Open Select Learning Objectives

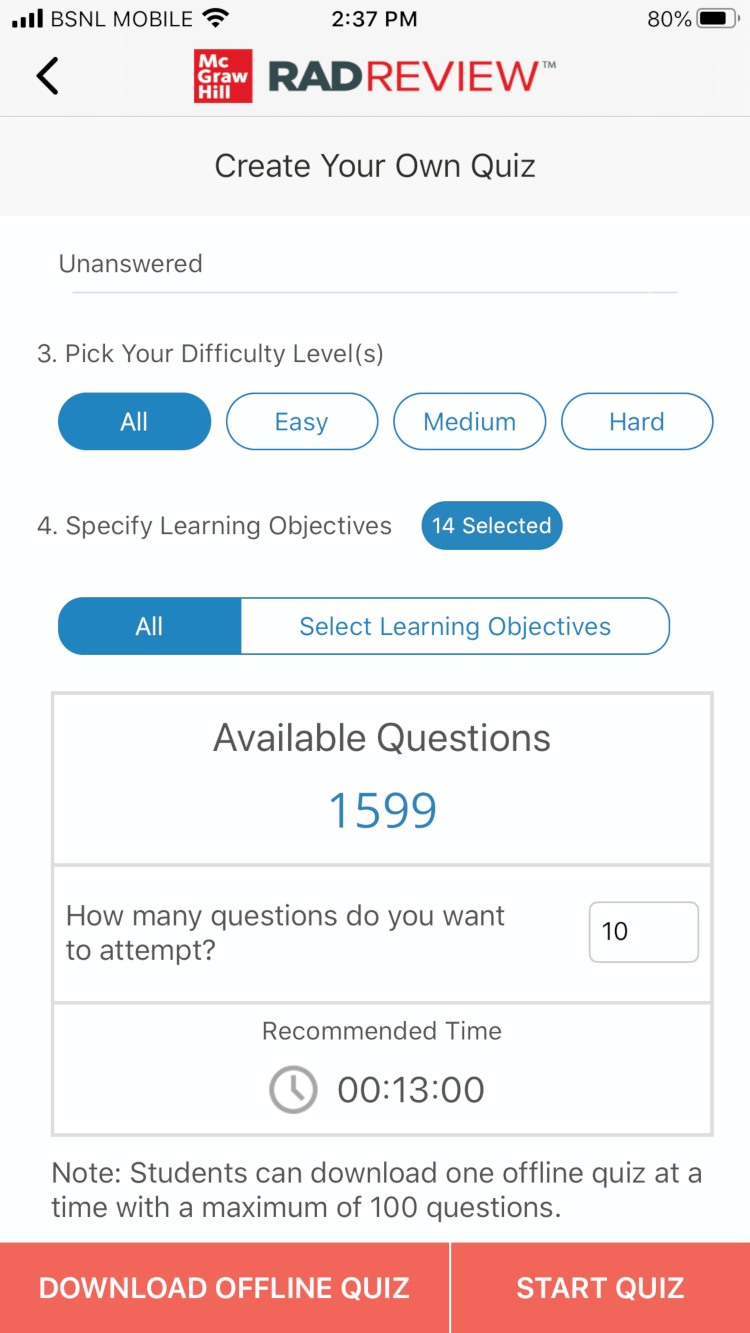[455, 627]
